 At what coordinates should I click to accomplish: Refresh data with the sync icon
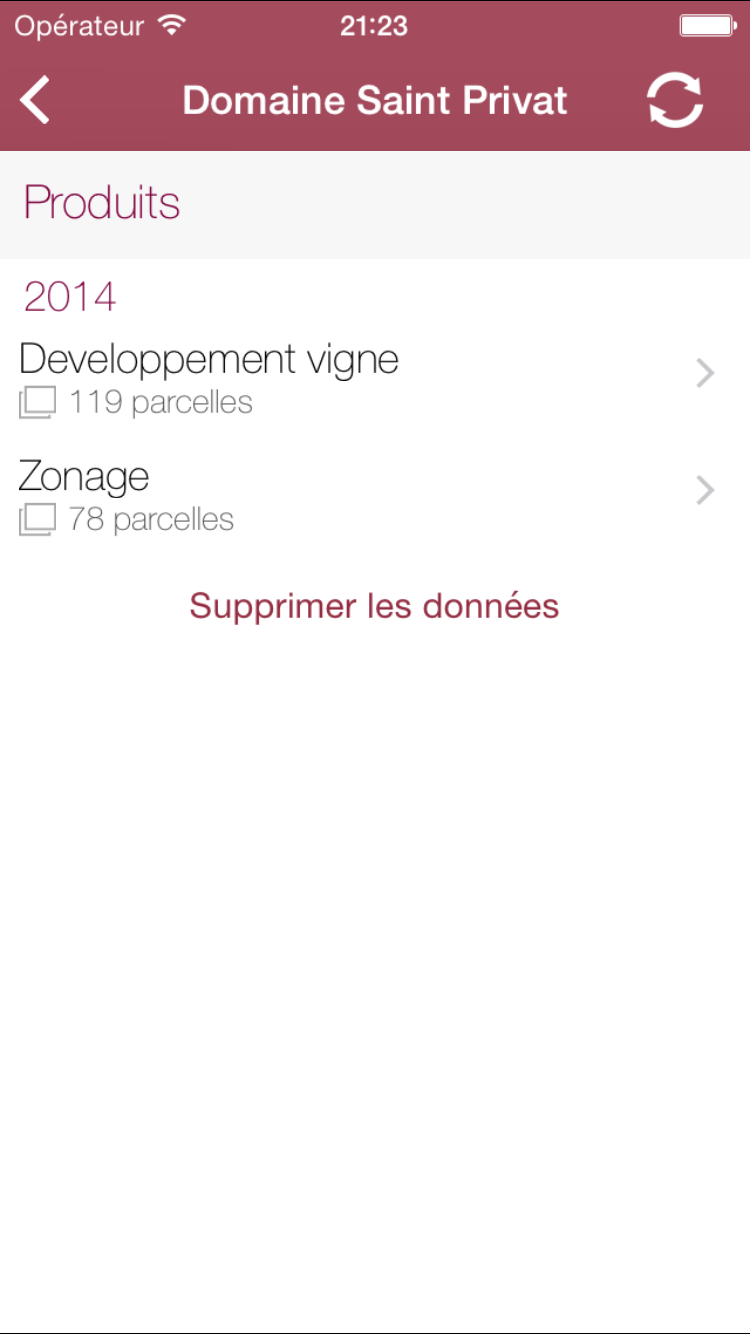[675, 101]
